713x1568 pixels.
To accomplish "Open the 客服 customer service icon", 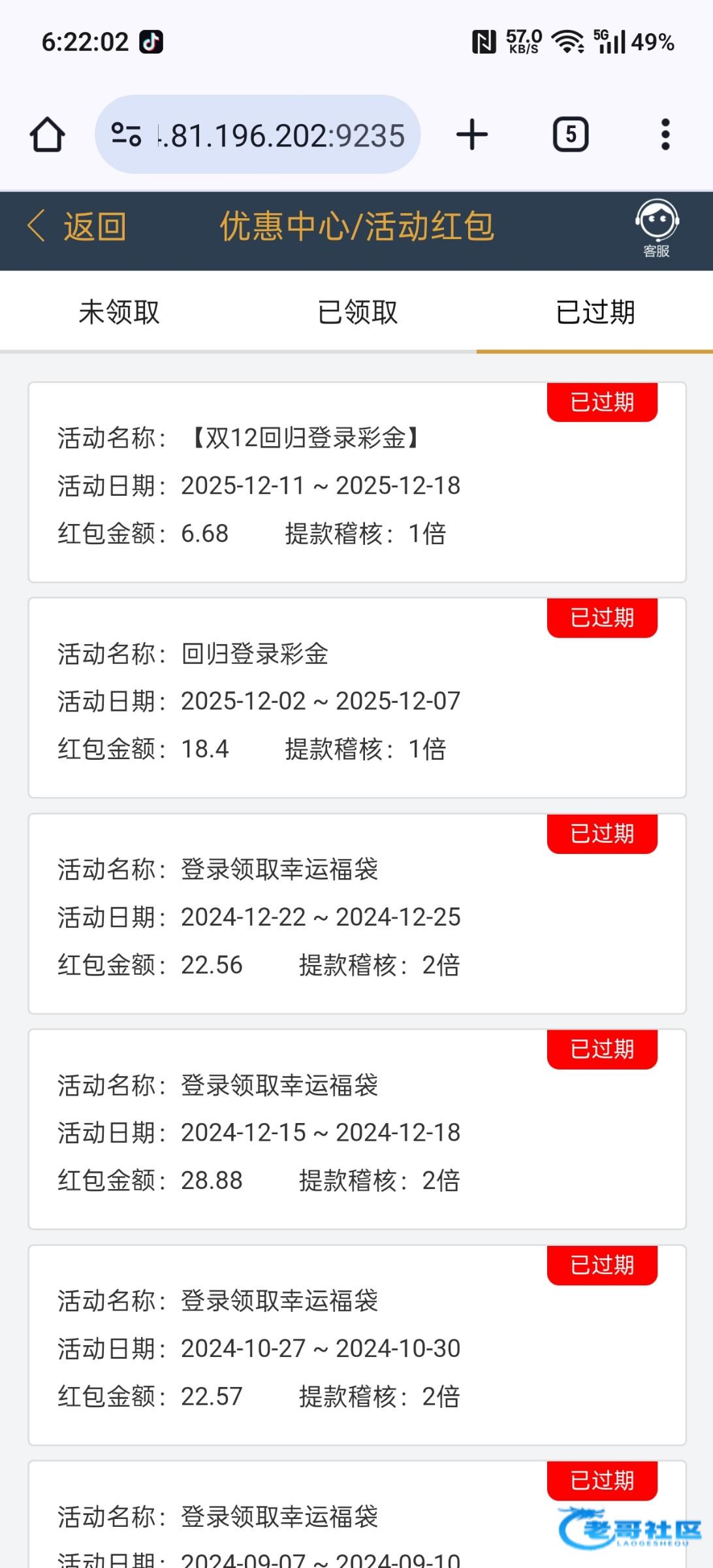I will pyautogui.click(x=657, y=229).
